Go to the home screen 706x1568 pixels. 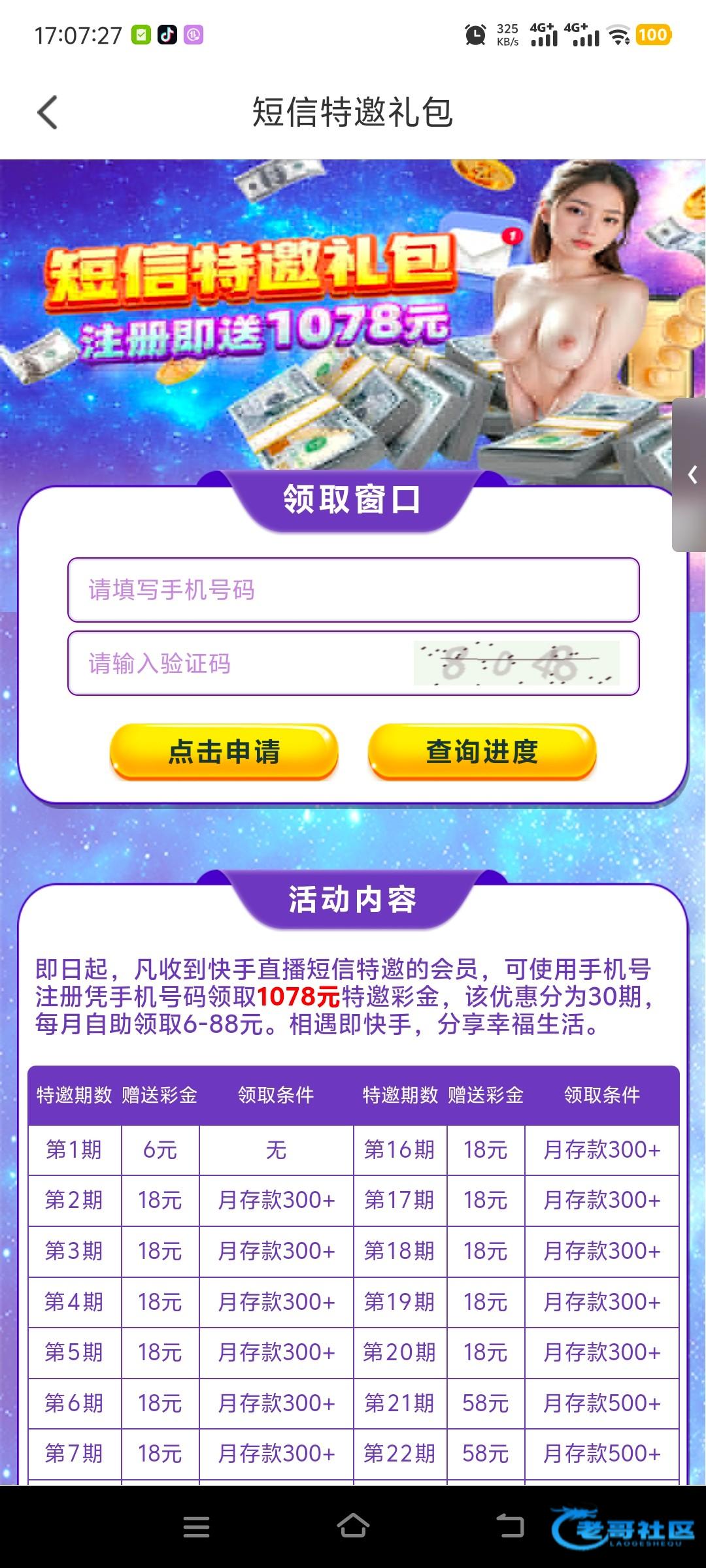(353, 1527)
